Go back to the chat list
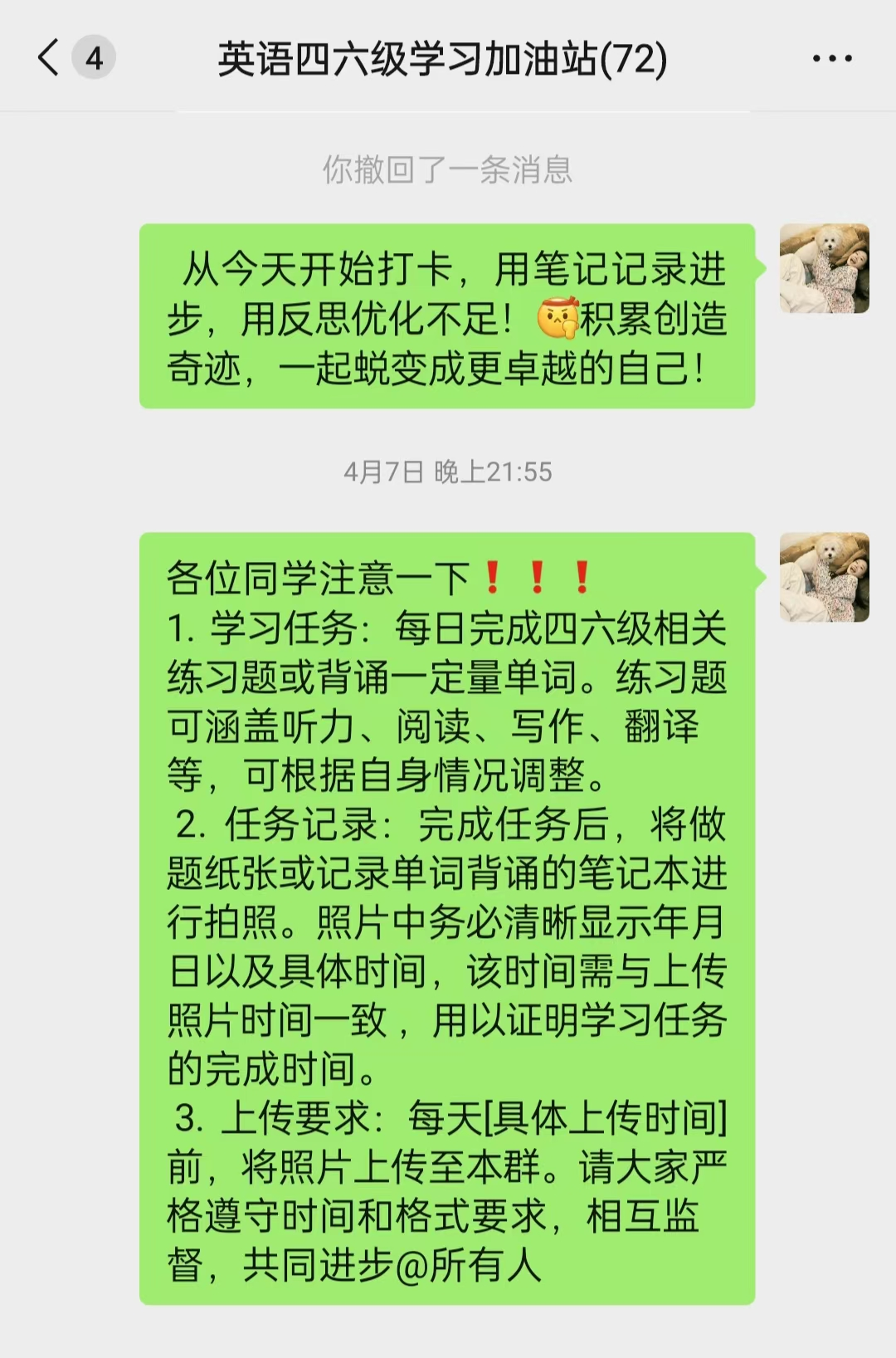 pyautogui.click(x=50, y=58)
